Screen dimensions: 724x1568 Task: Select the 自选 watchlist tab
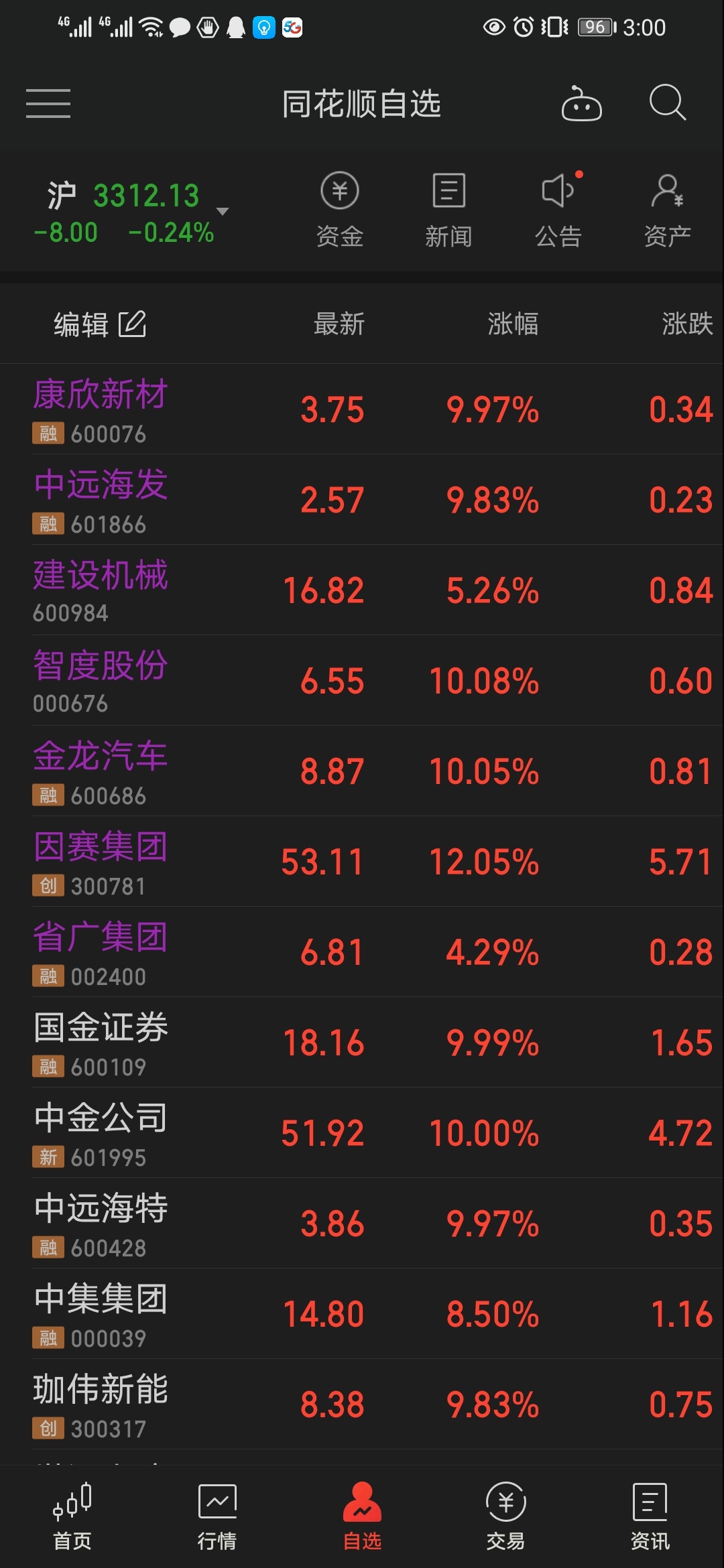[x=362, y=1517]
